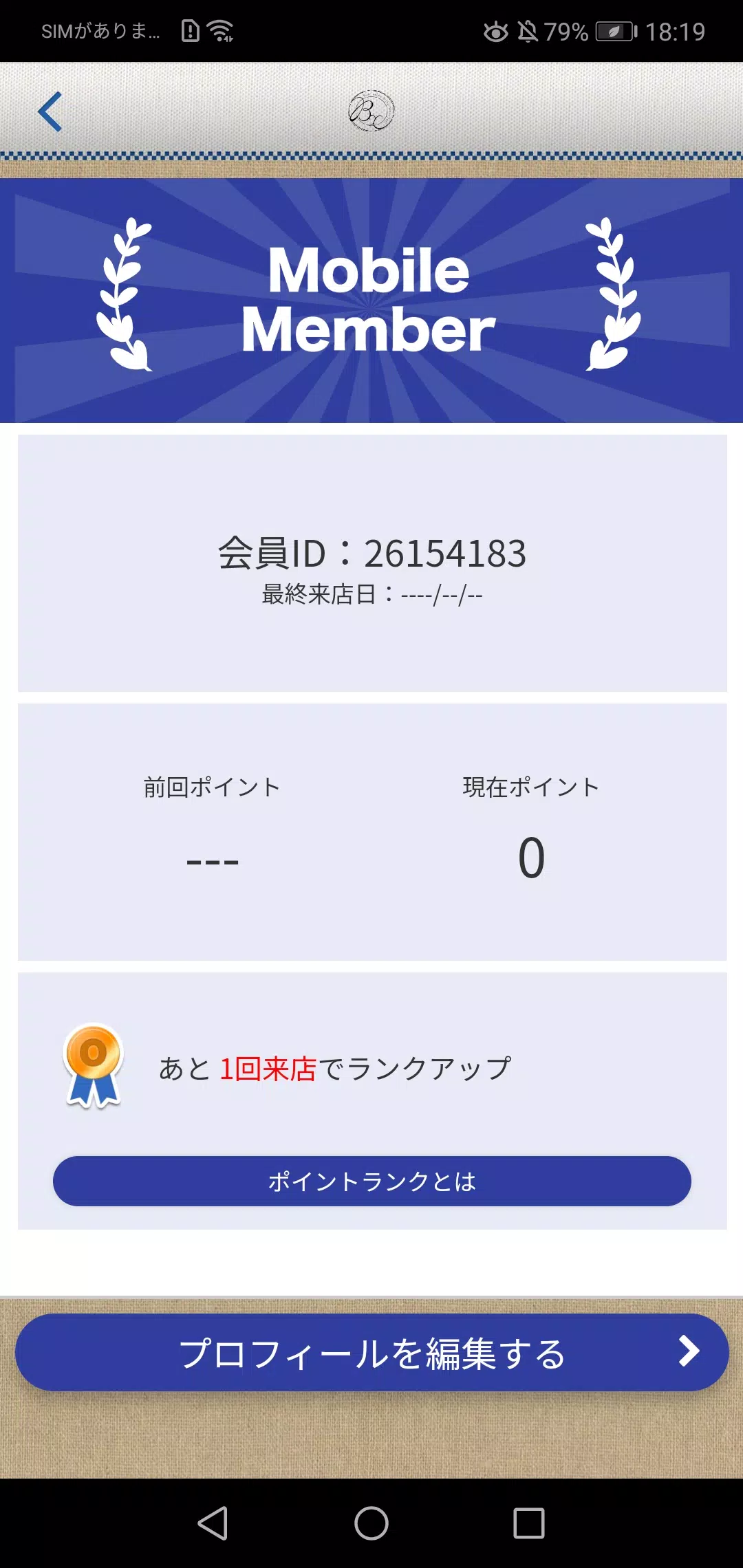Image resolution: width=743 pixels, height=1568 pixels.
Task: Tap the missing SIM card icon
Action: point(191,30)
